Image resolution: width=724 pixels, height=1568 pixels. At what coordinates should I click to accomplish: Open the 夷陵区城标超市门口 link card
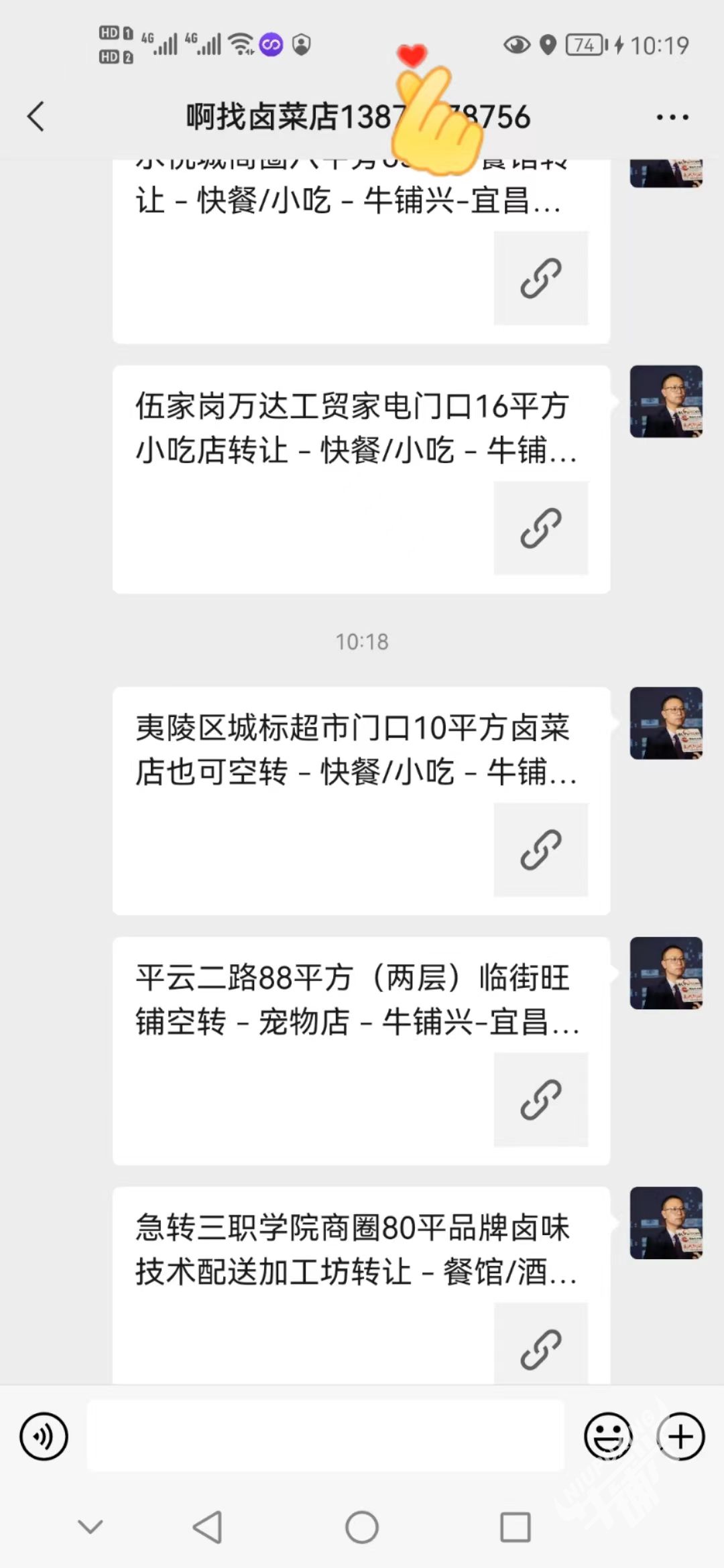(361, 800)
